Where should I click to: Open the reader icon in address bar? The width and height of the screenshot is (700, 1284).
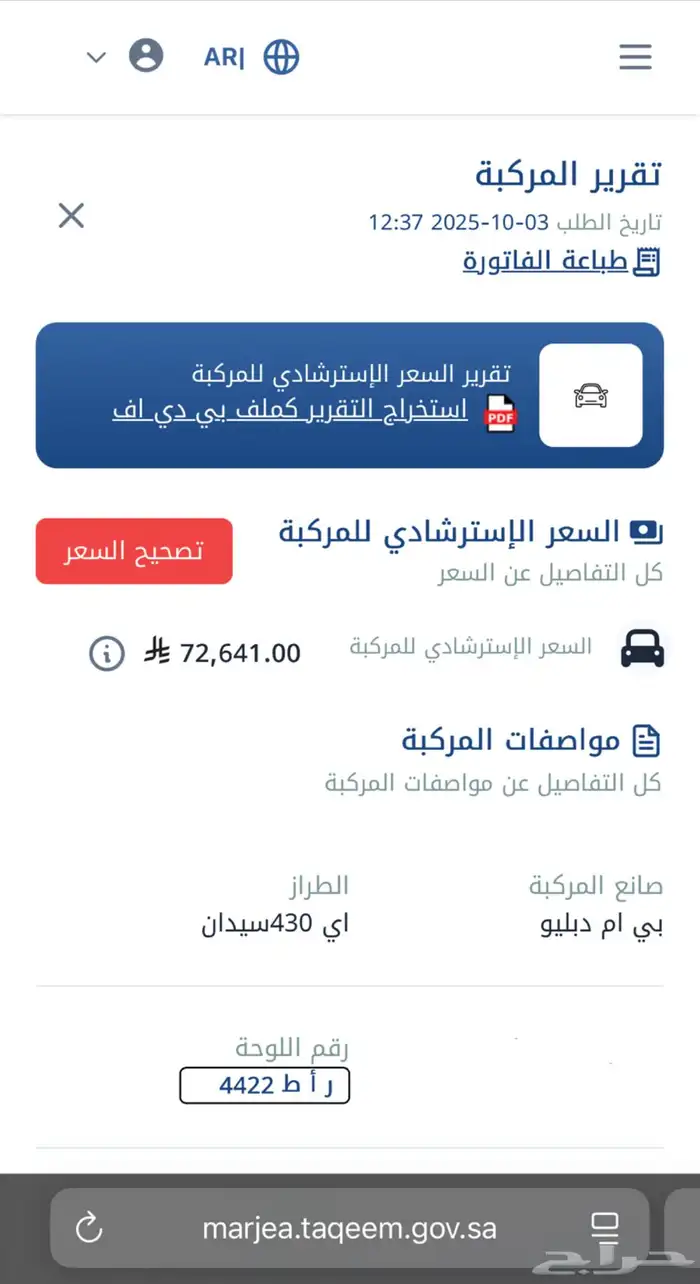coord(605,1228)
